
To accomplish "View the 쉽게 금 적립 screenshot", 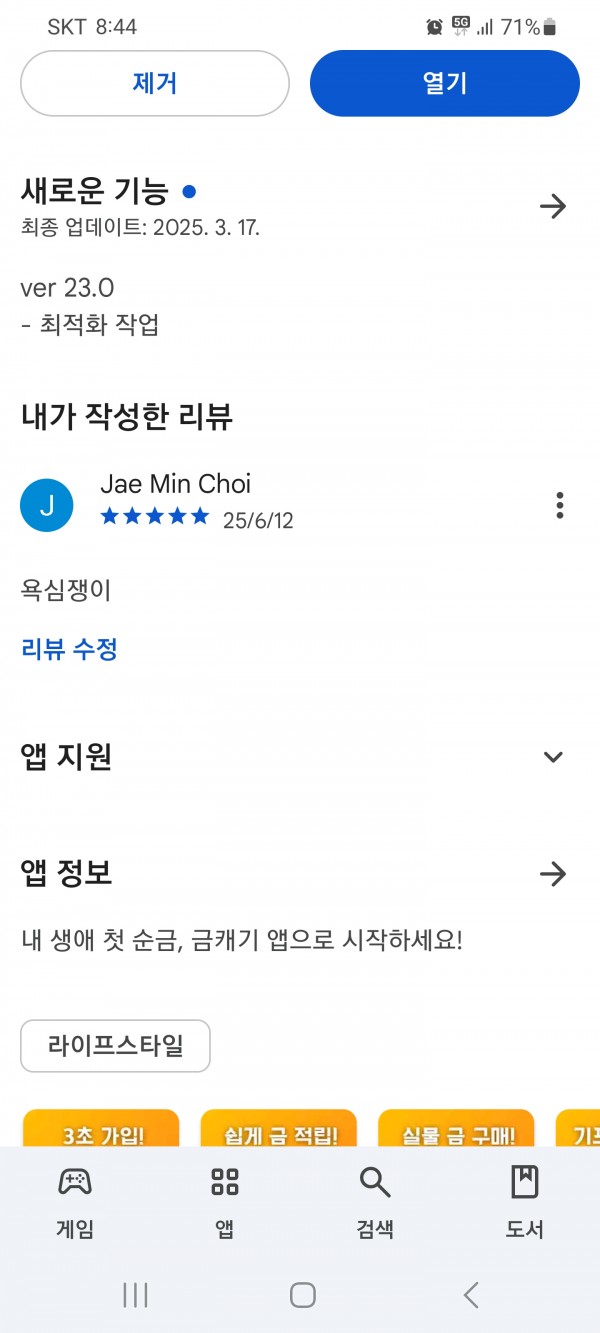I will 279,1128.
